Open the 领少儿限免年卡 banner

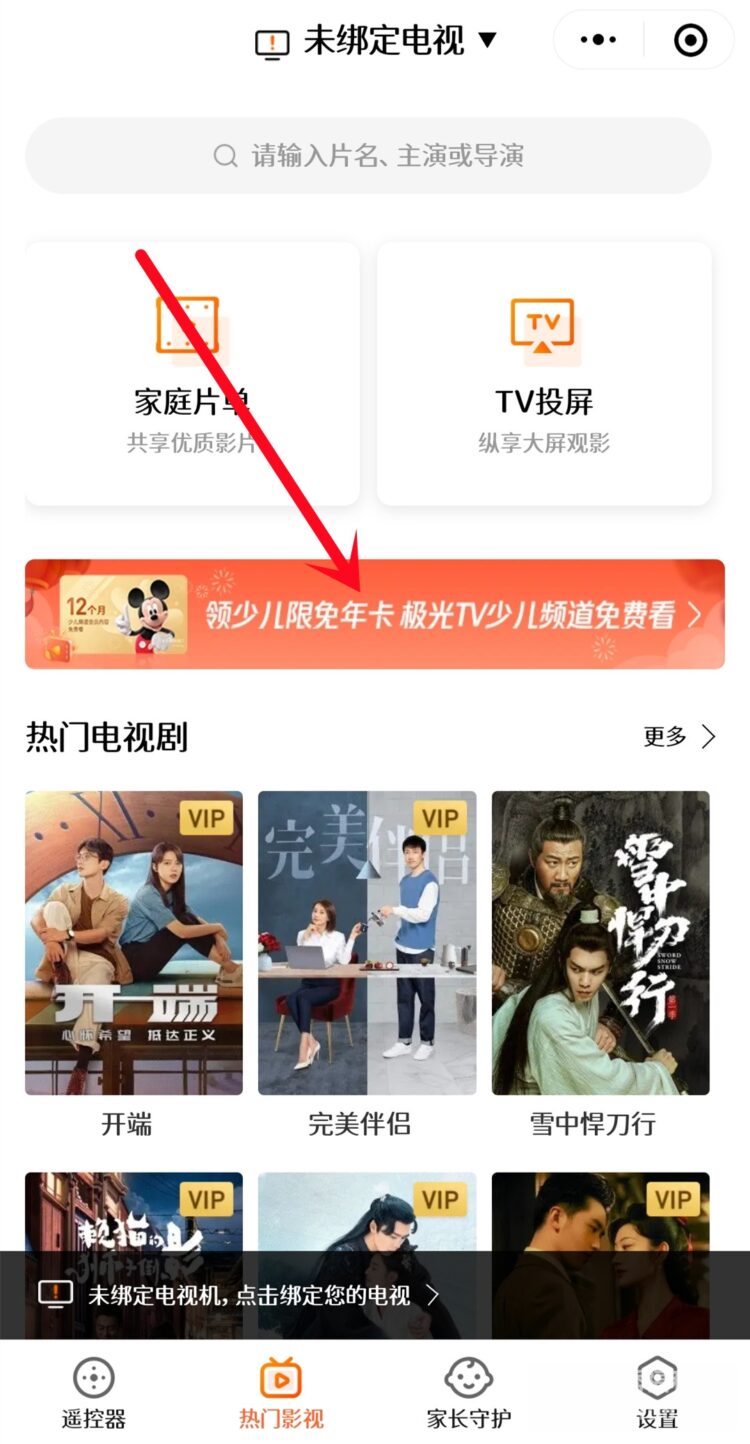[375, 614]
